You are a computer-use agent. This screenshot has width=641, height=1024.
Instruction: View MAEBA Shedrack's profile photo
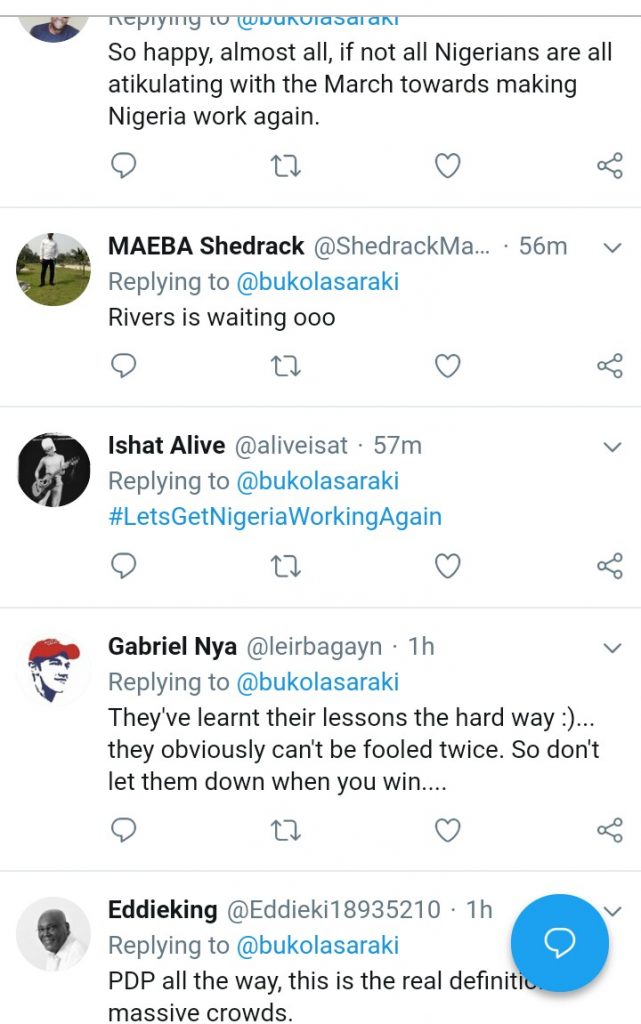point(53,269)
